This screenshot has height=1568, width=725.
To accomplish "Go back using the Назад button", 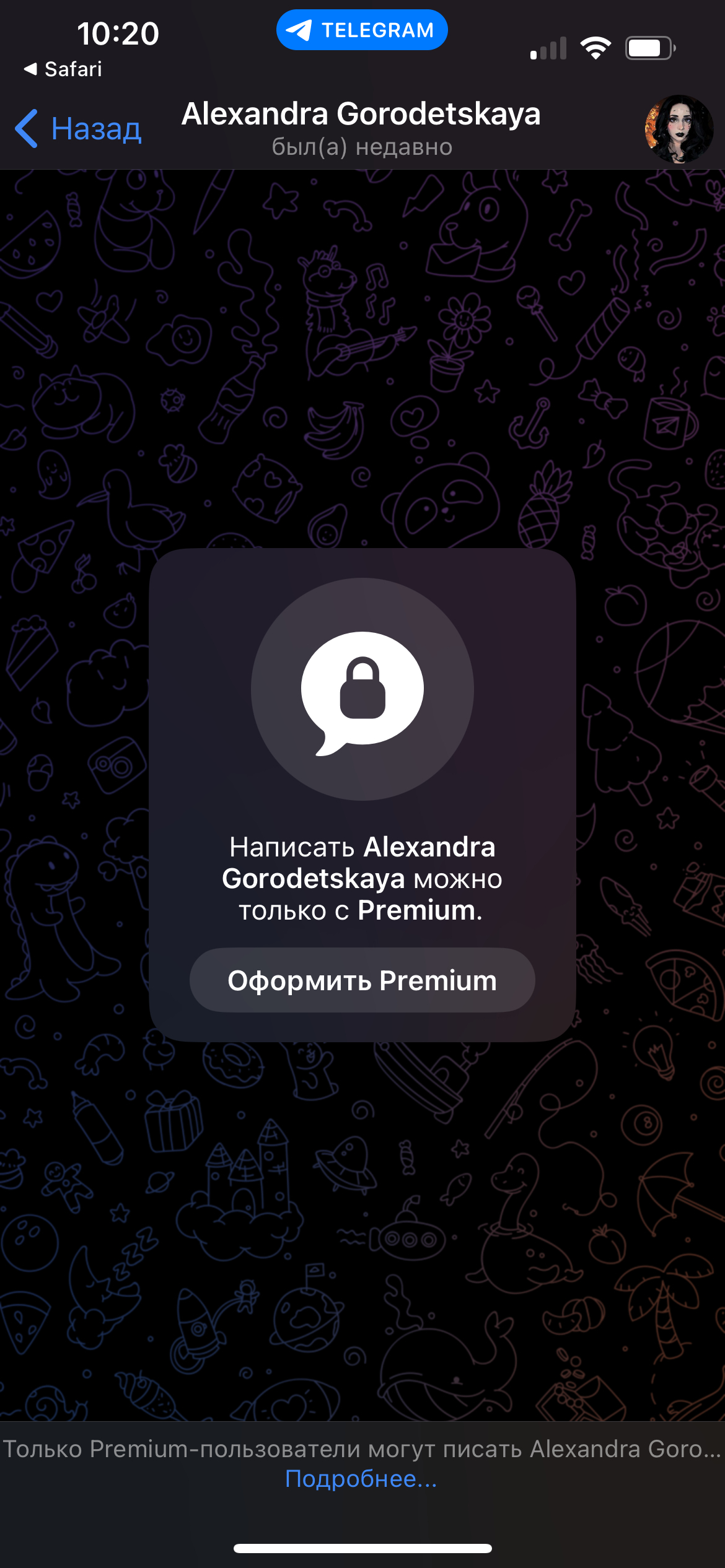I will 79,129.
